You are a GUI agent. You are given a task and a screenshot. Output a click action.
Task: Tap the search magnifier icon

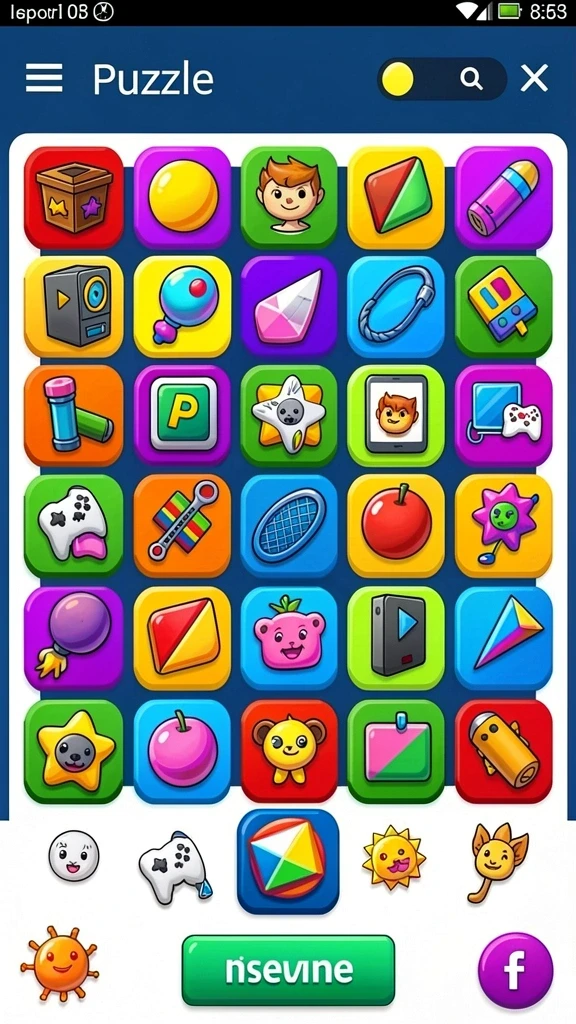pos(471,79)
